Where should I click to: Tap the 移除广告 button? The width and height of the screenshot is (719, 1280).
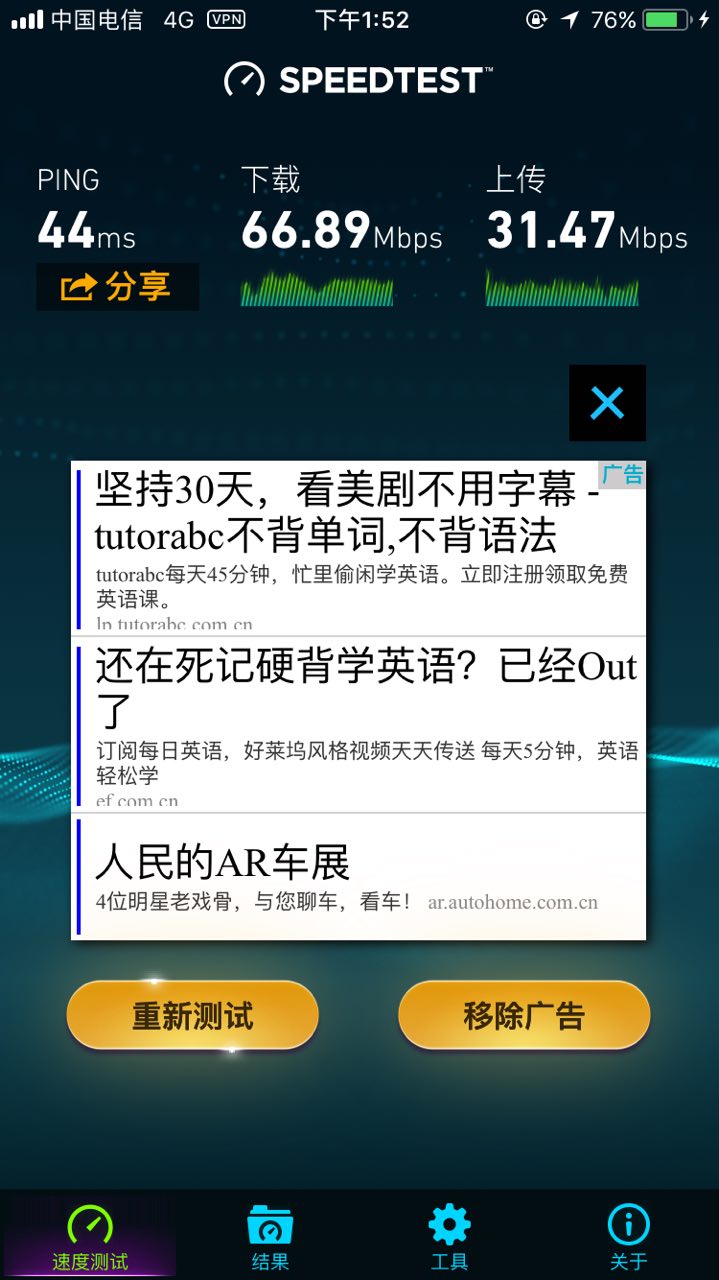point(524,1016)
